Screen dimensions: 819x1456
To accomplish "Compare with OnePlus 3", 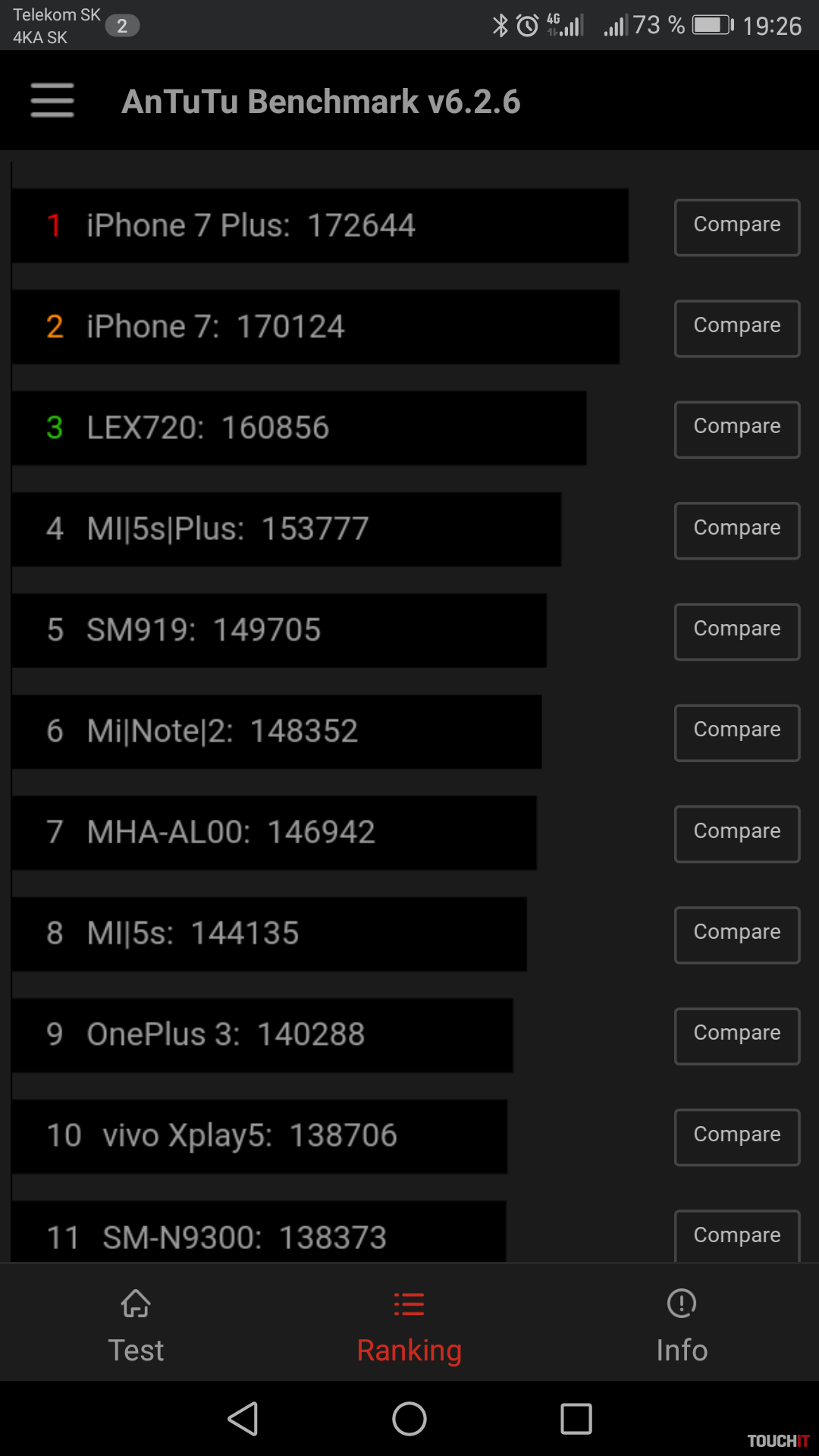I will point(736,1036).
